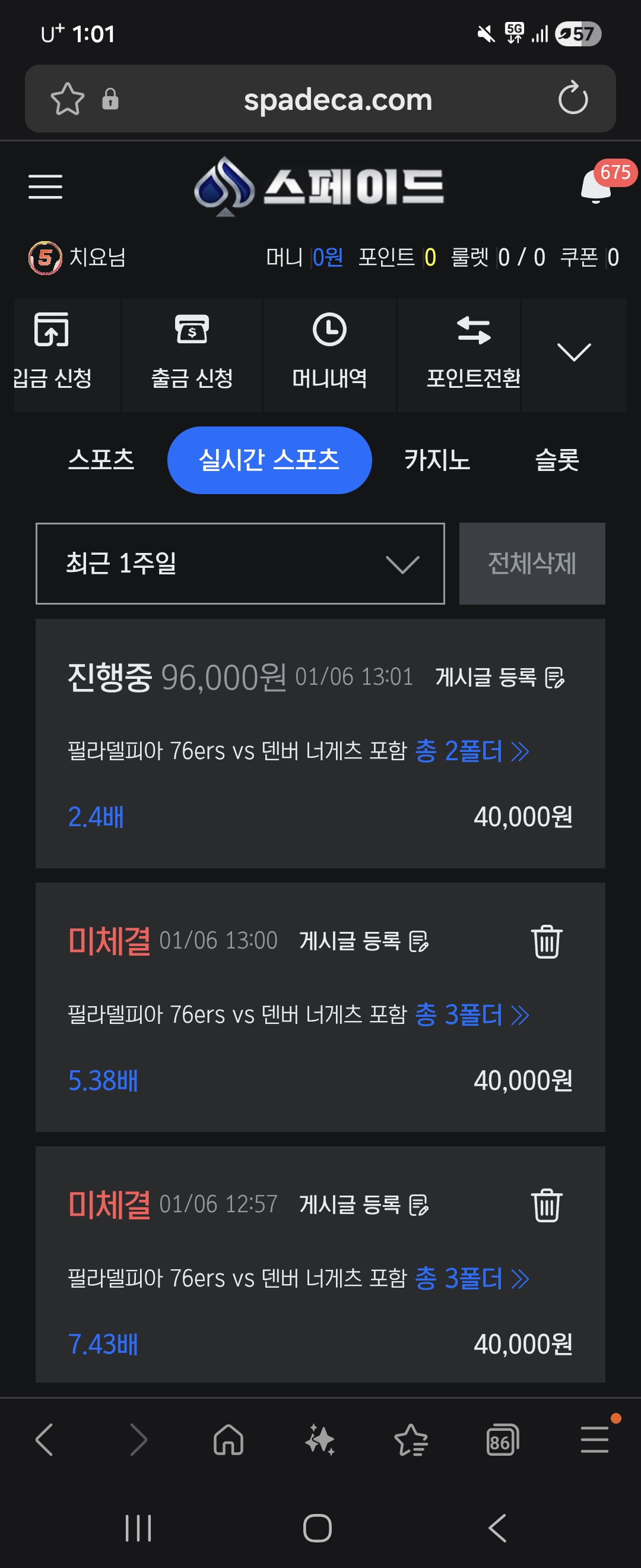This screenshot has width=641, height=1568.
Task: Open the hamburger side menu
Action: click(x=46, y=186)
